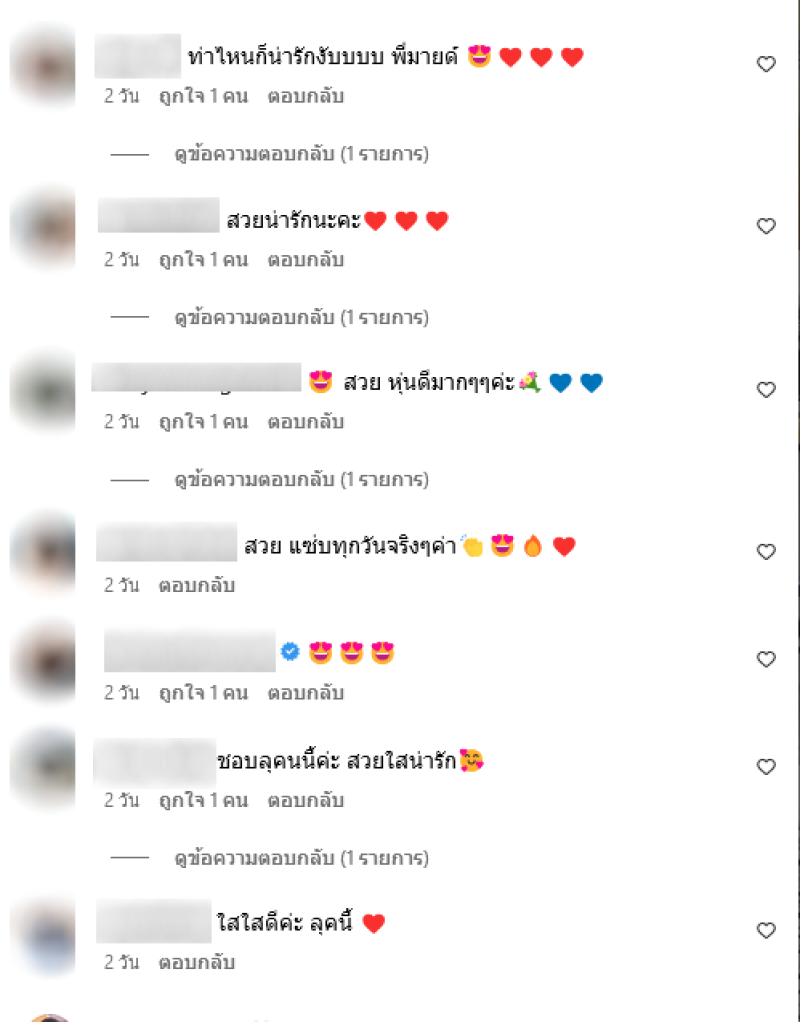
Task: Like the comment 'สวย หุ่นดีมากๆๆค่ะ'
Action: tap(765, 390)
